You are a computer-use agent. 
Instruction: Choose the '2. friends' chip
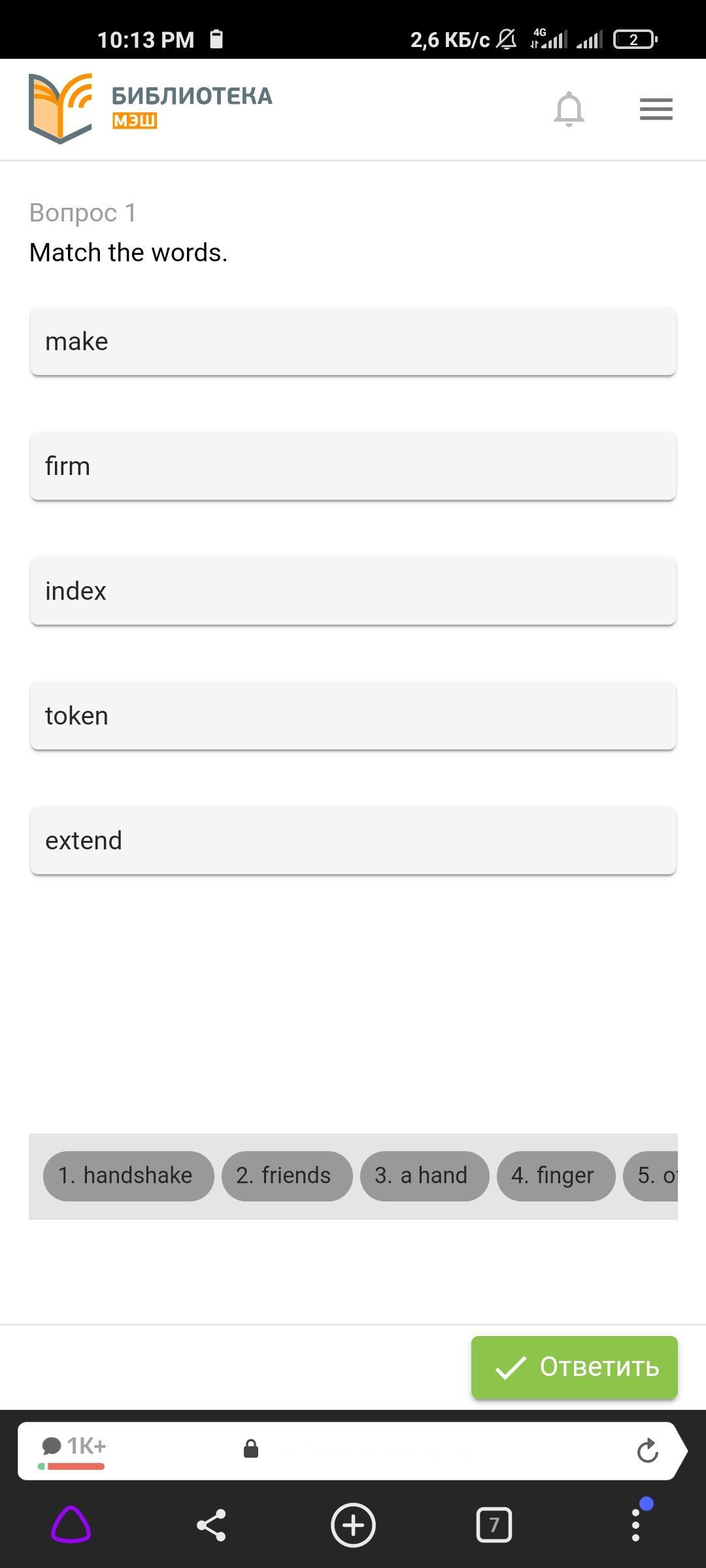coord(287,1176)
